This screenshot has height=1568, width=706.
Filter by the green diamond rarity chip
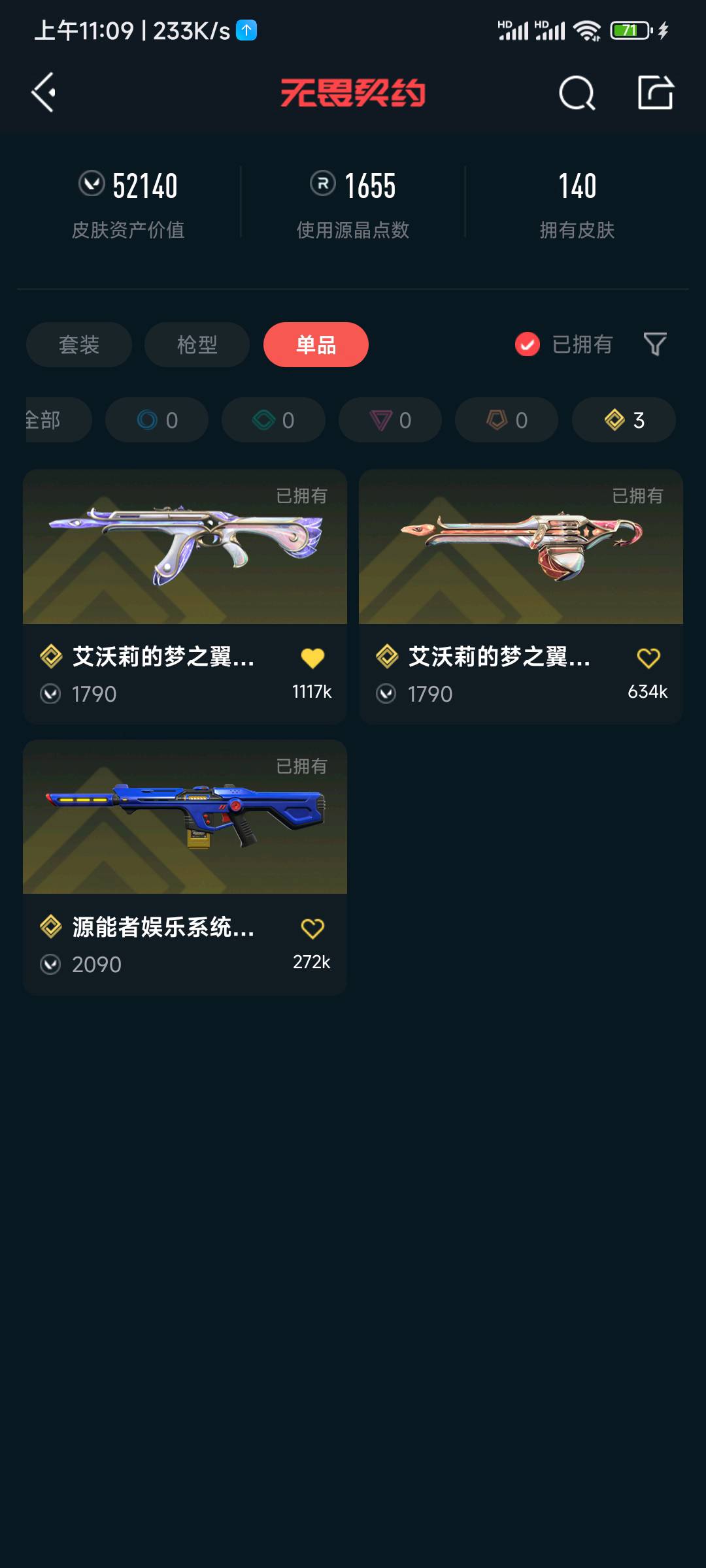pos(273,420)
